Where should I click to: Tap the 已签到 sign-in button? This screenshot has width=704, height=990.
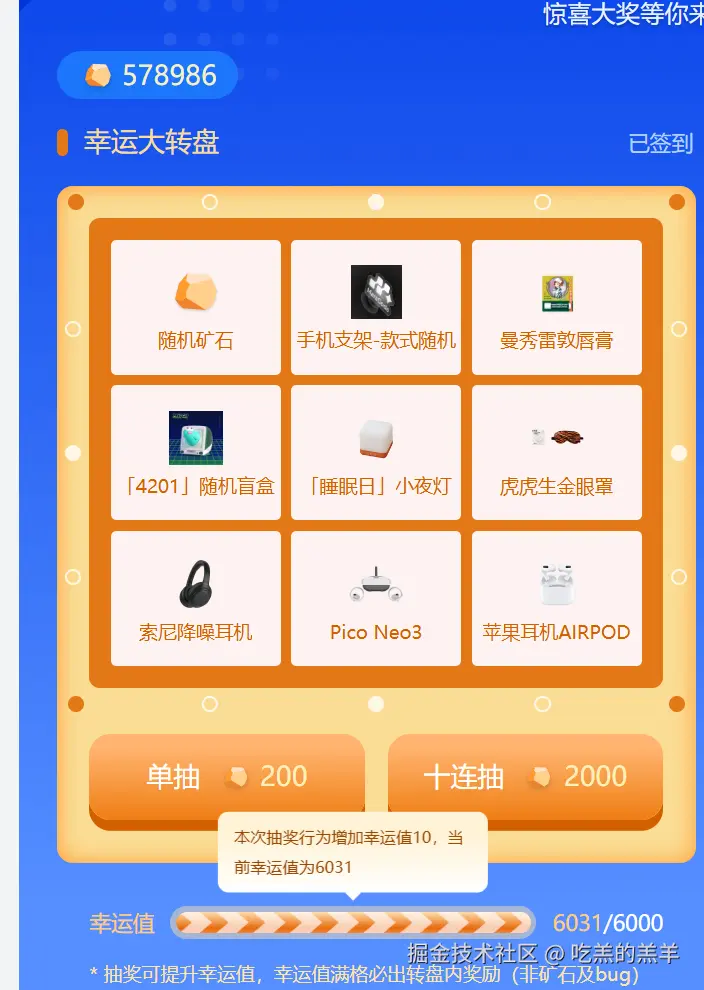(660, 143)
